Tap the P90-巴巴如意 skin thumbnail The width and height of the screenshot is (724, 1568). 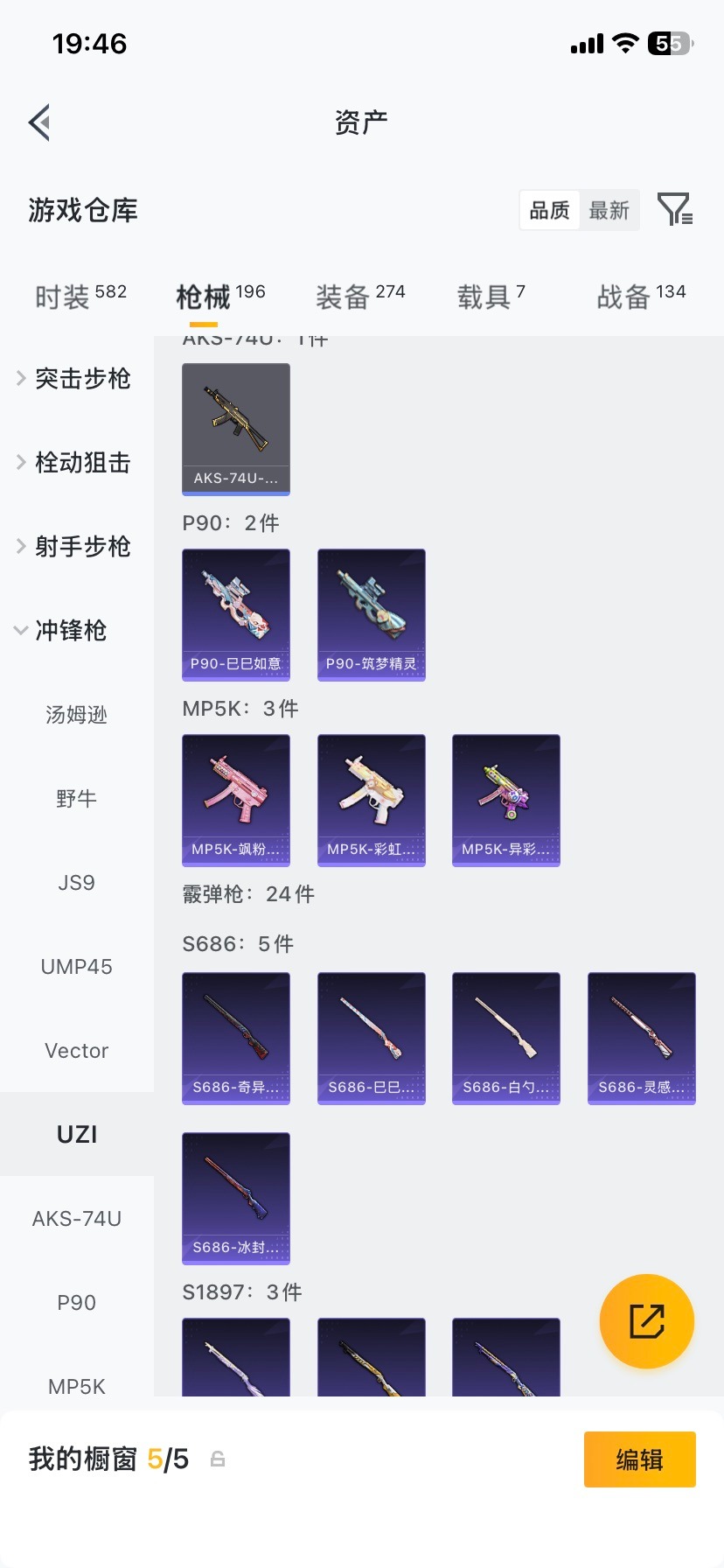pos(235,614)
